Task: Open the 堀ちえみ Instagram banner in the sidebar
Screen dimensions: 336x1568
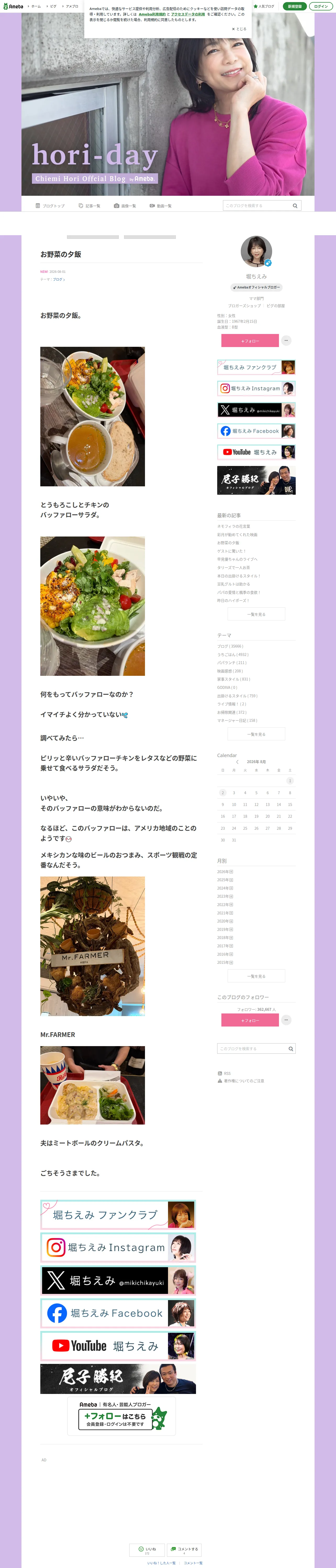Action: point(256,388)
